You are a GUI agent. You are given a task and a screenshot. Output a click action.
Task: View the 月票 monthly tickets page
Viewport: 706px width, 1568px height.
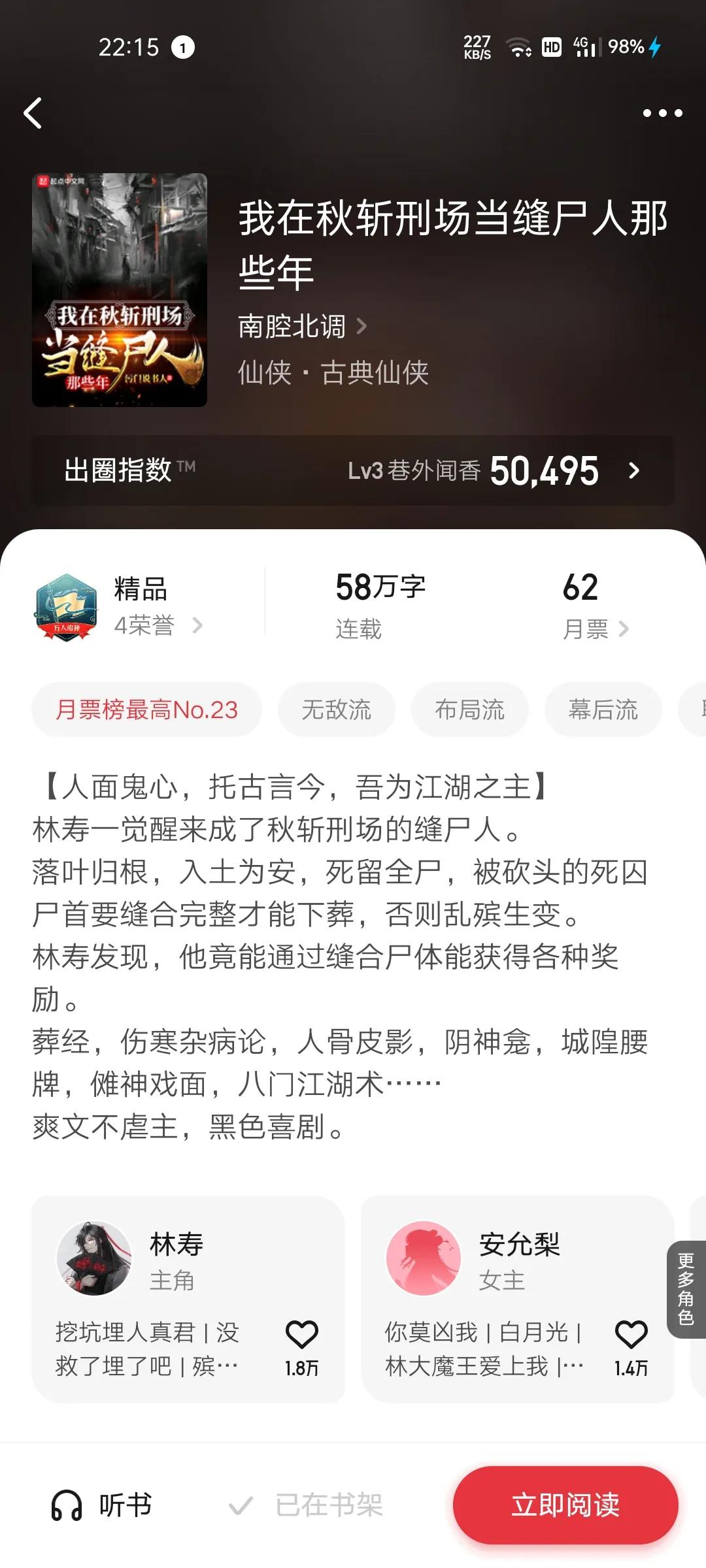pos(594,629)
